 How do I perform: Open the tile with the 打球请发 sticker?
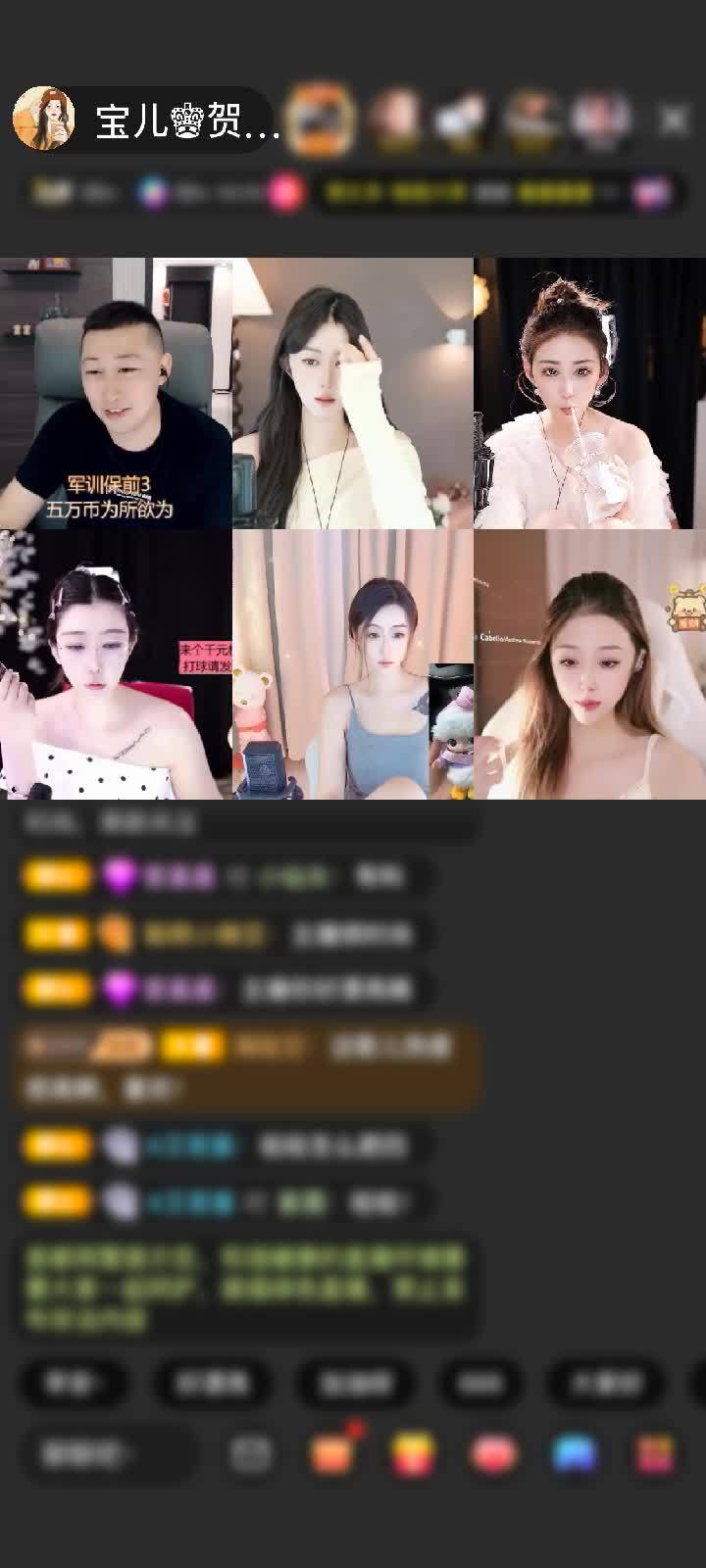pyautogui.click(x=116, y=664)
